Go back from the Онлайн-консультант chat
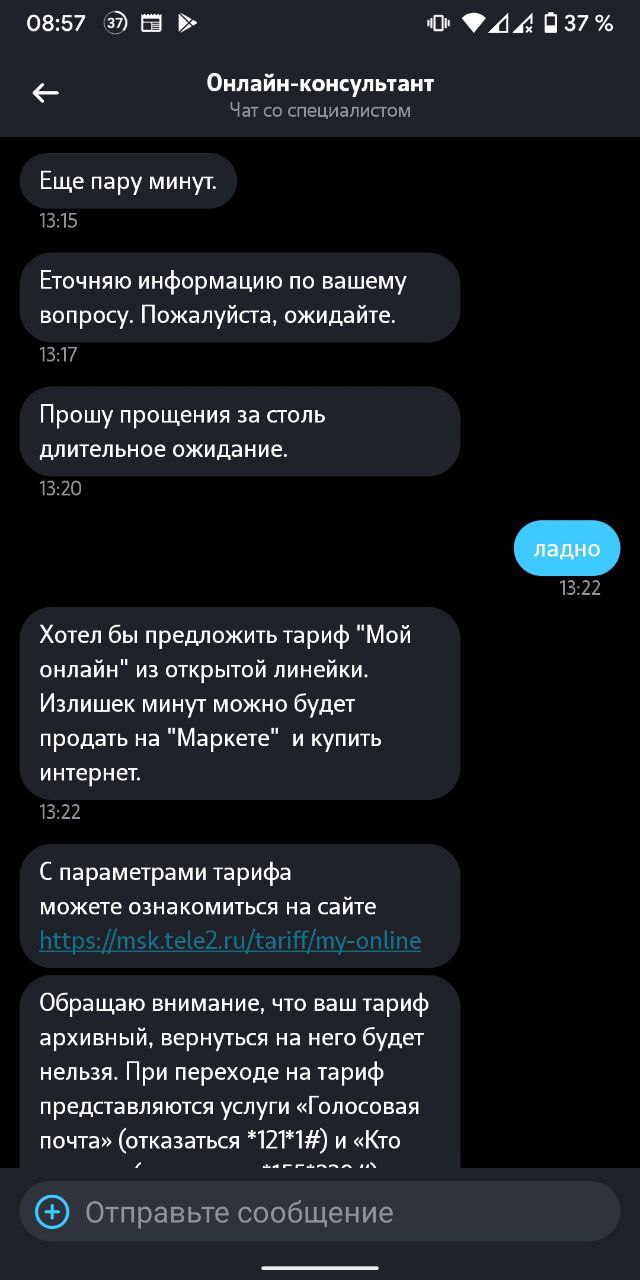Image resolution: width=640 pixels, height=1280 pixels. tap(46, 93)
